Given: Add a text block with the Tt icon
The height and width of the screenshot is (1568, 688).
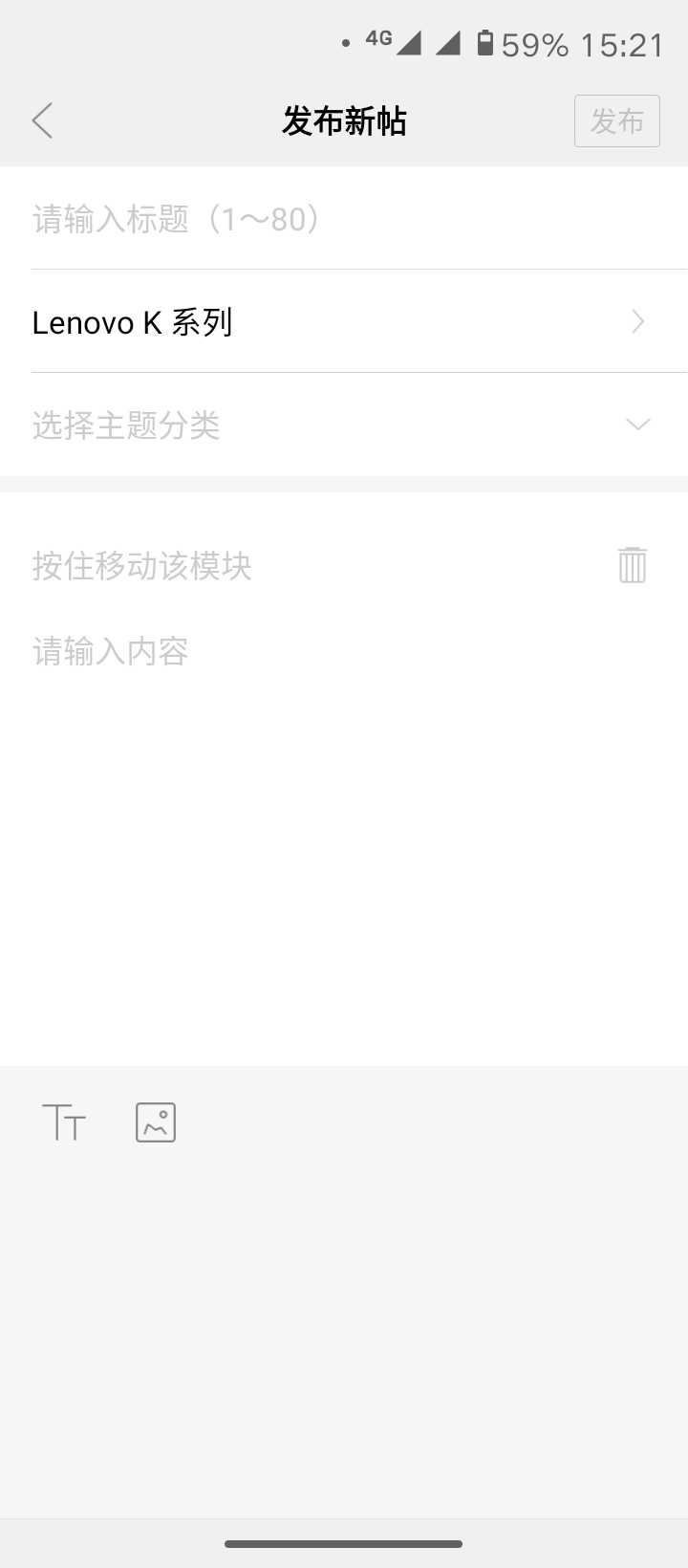Looking at the screenshot, I should 65,1122.
